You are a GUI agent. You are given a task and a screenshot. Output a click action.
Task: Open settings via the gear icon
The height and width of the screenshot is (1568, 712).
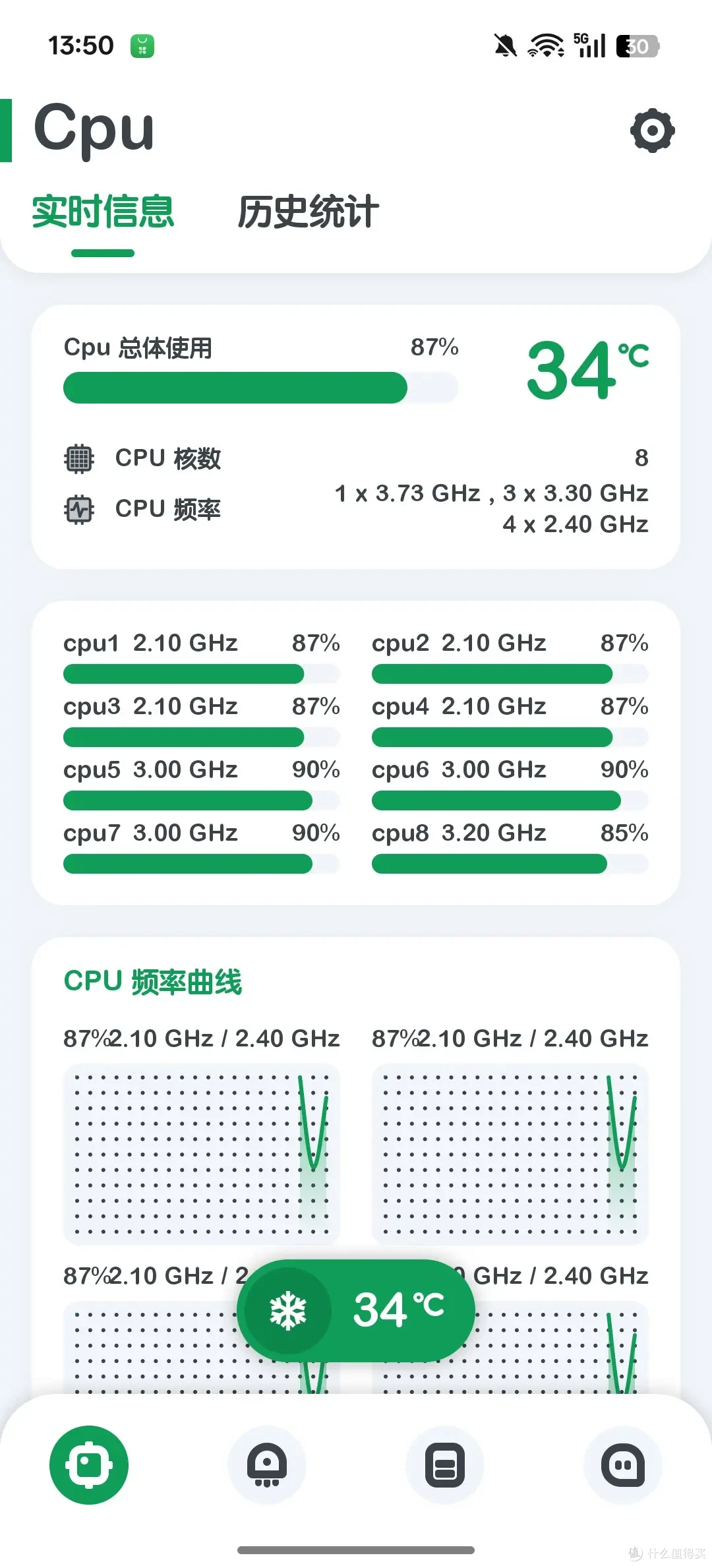pos(652,131)
